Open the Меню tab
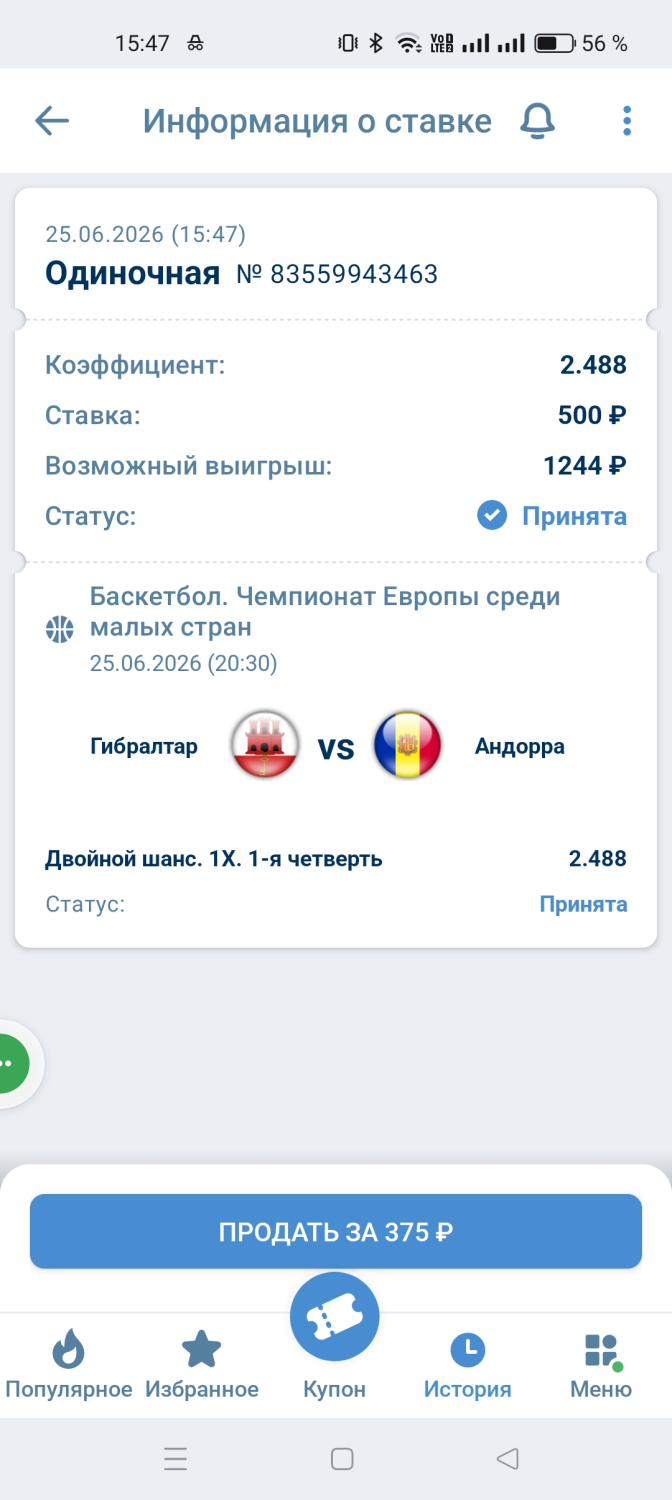Viewport: 672px width, 1500px height. coord(601,1364)
